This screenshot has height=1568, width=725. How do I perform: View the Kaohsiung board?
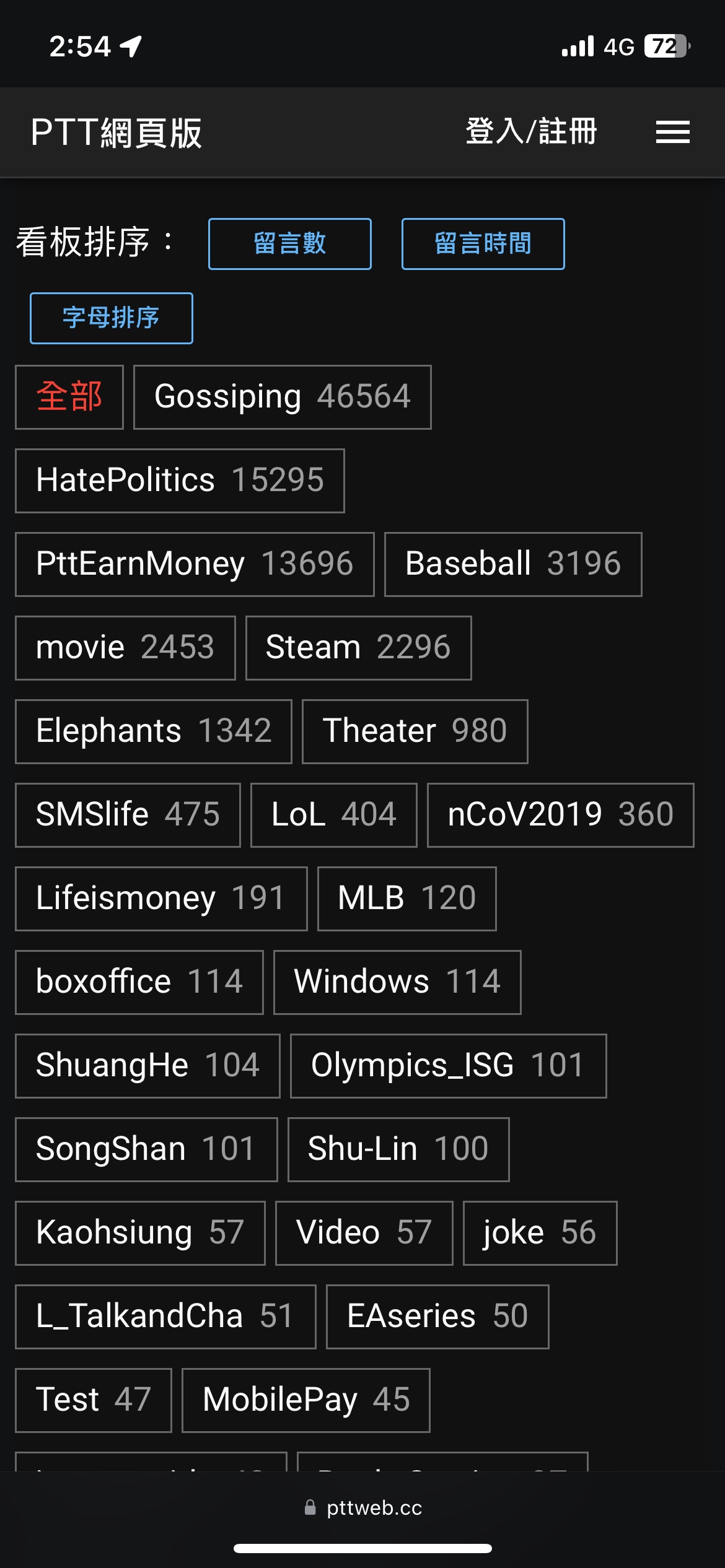[x=140, y=1233]
